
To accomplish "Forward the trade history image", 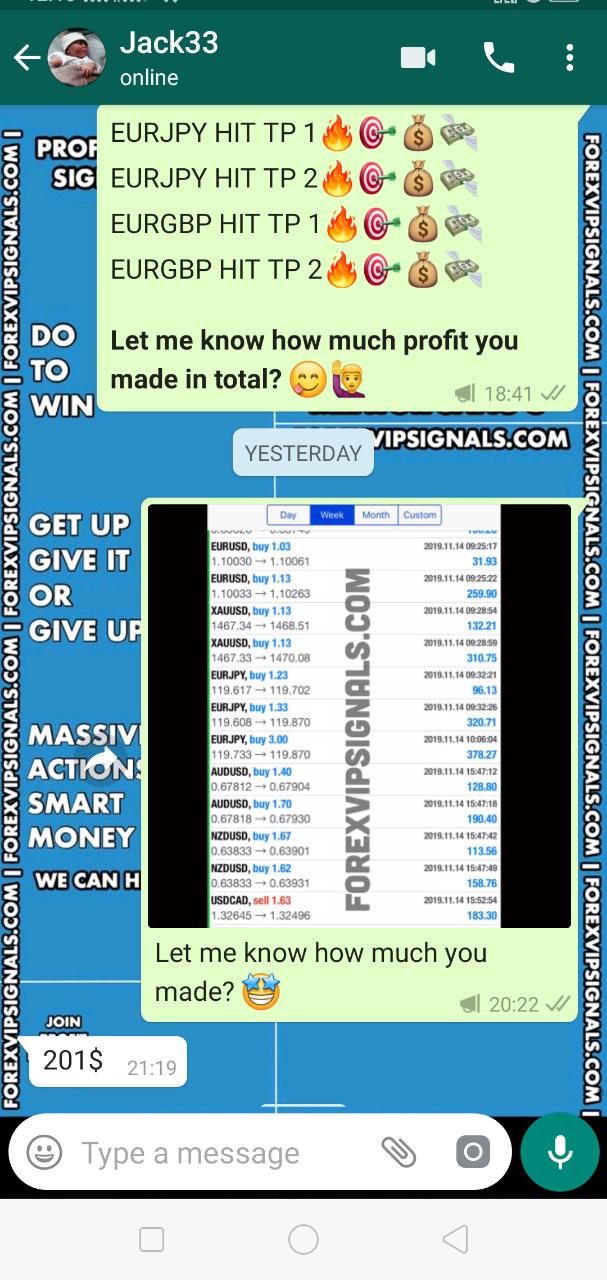I will click(x=101, y=764).
